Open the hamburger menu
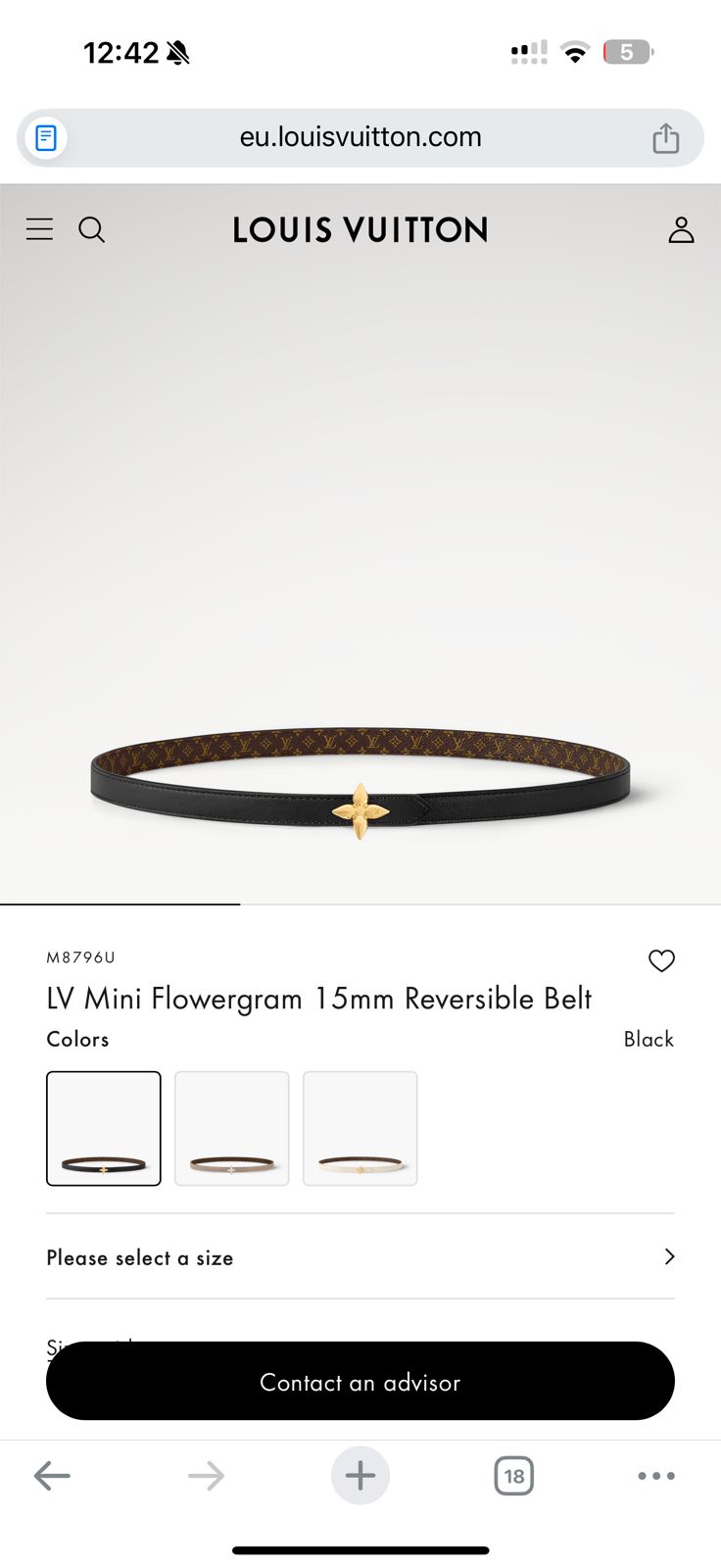The image size is (721, 1568). pos(39,229)
